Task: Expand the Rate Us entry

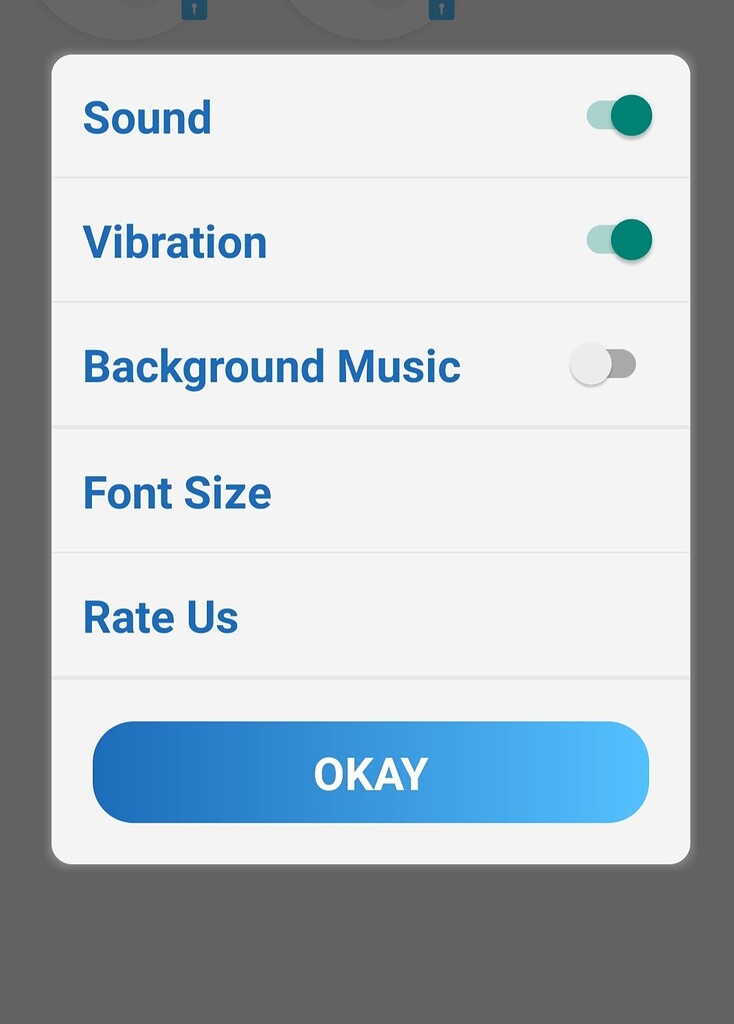Action: pyautogui.click(x=370, y=616)
